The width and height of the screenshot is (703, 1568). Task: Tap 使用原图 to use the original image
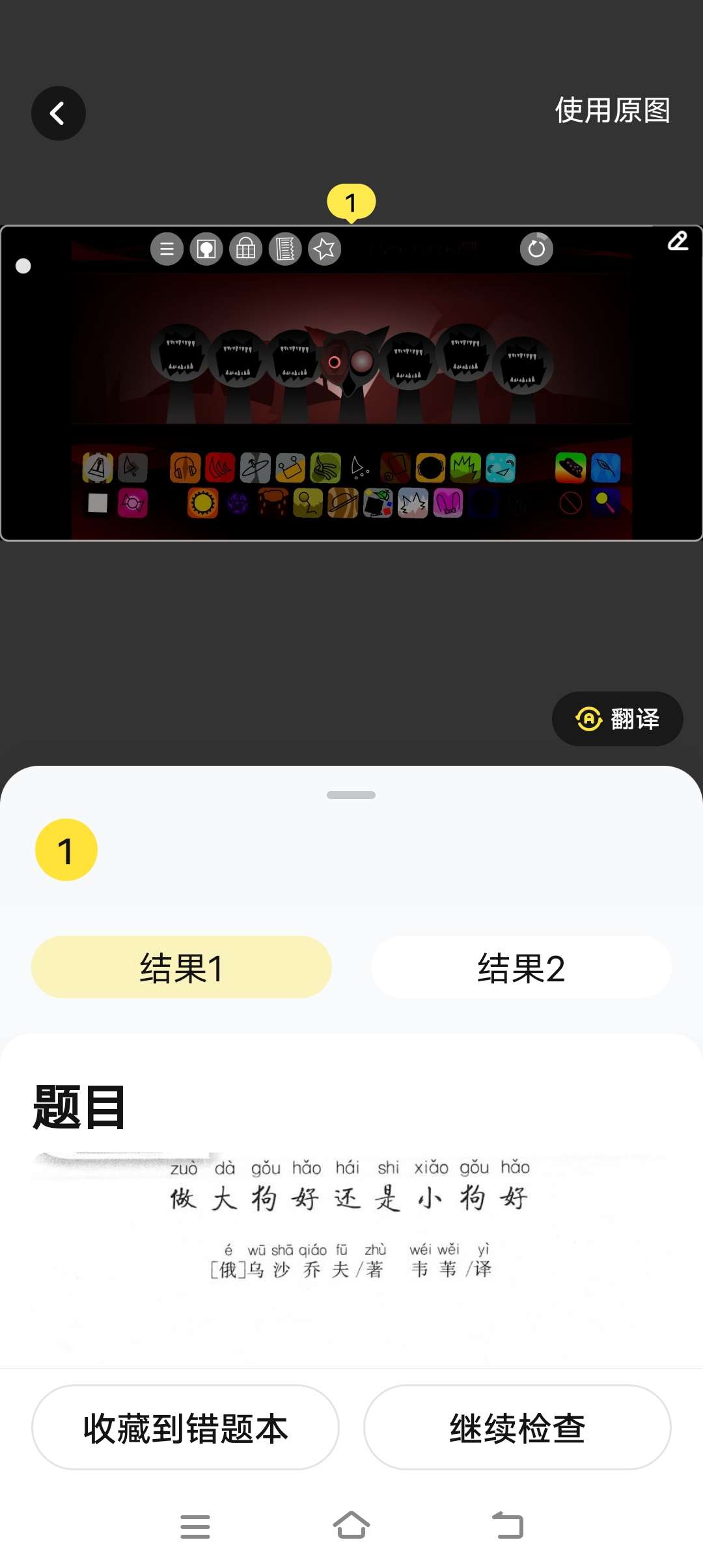tap(612, 111)
